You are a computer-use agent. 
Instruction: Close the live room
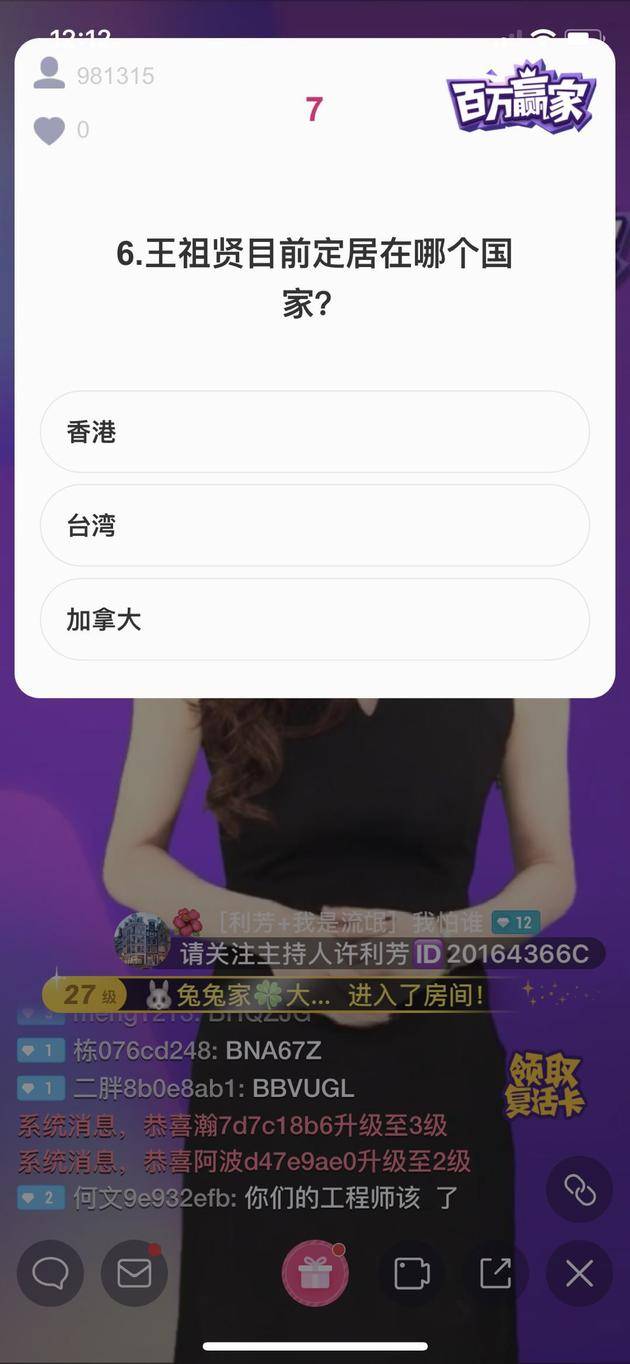579,1273
